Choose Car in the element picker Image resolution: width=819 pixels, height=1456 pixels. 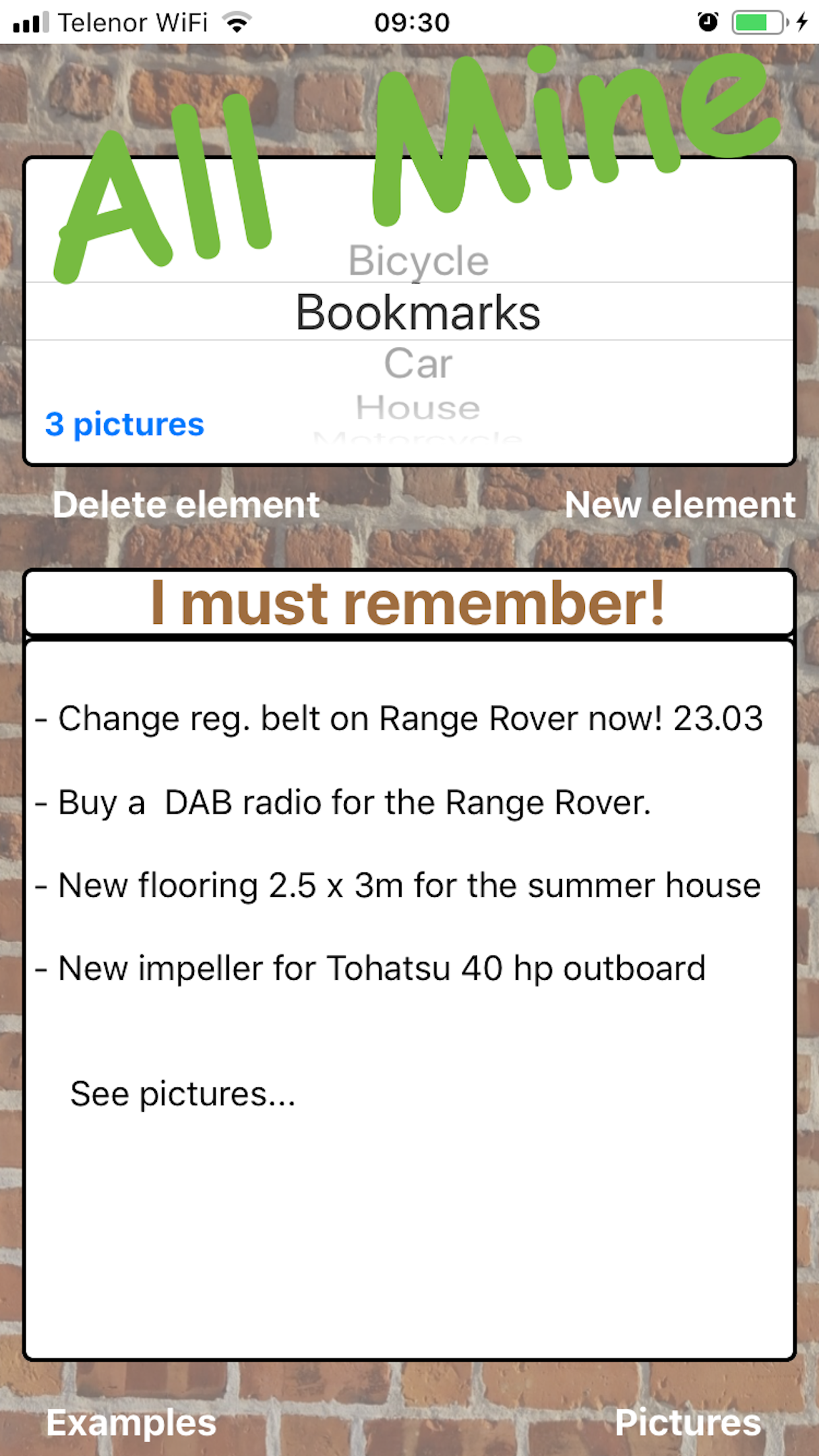418,364
